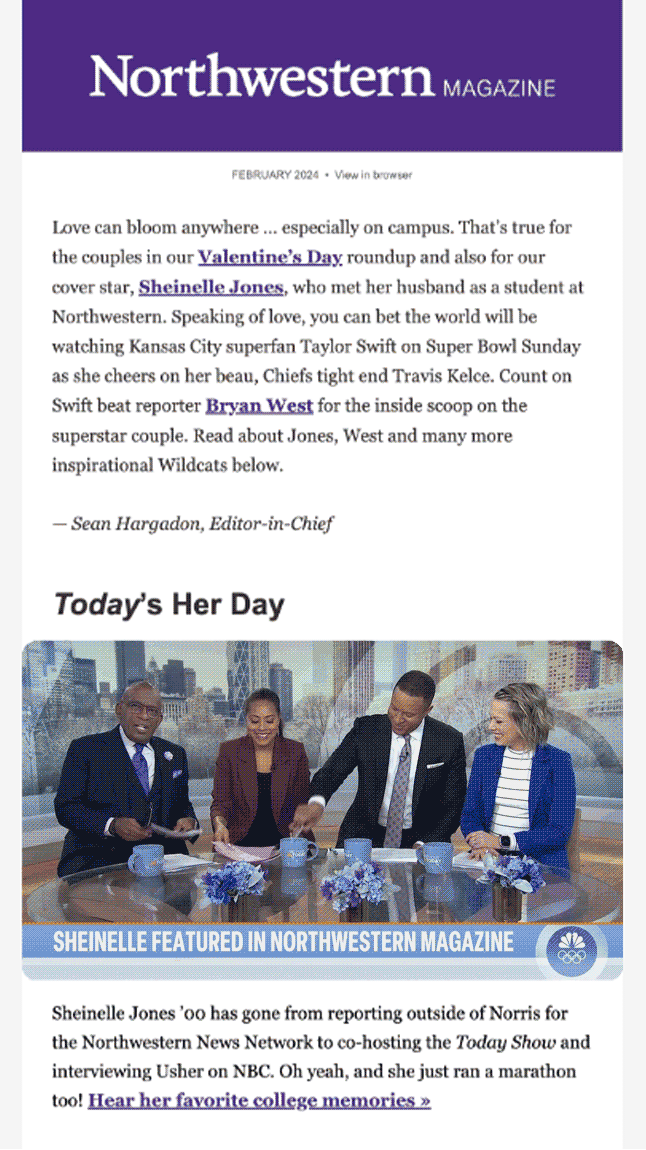Tap the Northwestern Magazine header banner

coord(323,76)
